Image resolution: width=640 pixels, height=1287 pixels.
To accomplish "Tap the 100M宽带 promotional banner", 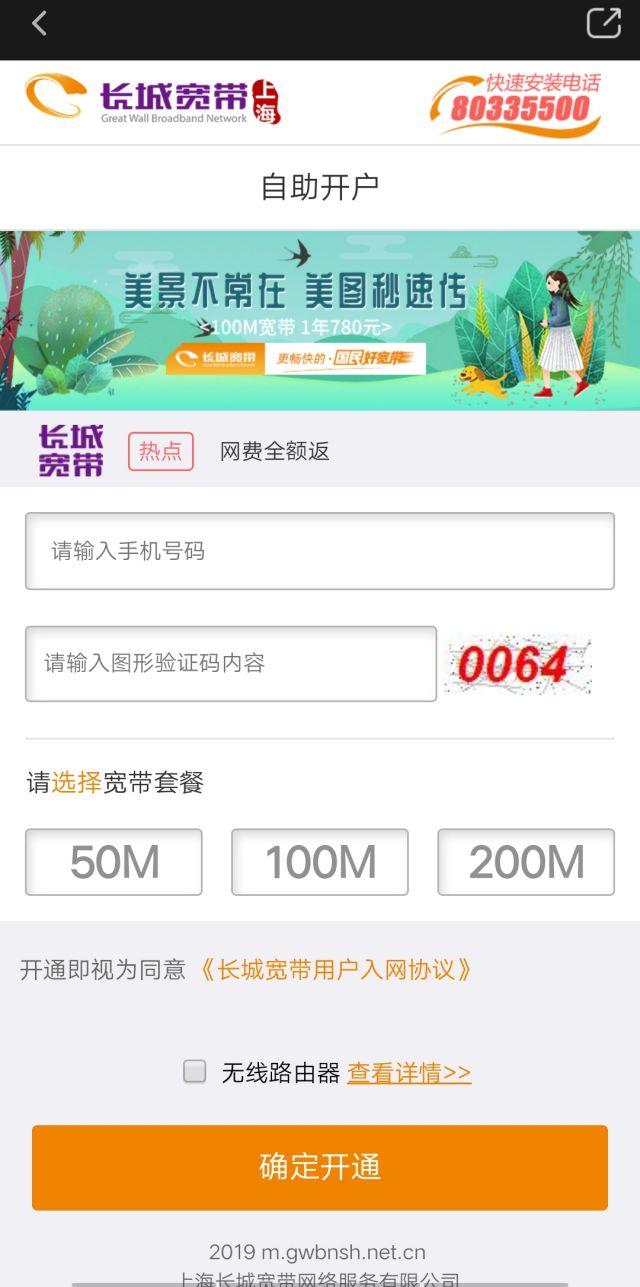I will (x=320, y=320).
